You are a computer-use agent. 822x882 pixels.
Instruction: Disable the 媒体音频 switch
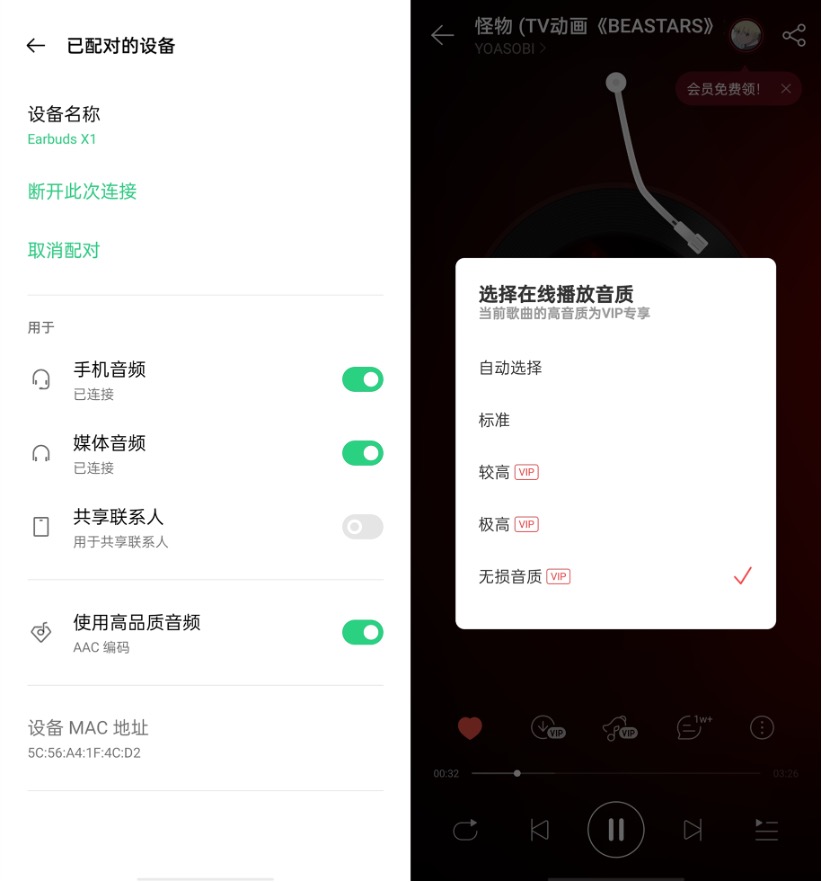pyautogui.click(x=362, y=453)
